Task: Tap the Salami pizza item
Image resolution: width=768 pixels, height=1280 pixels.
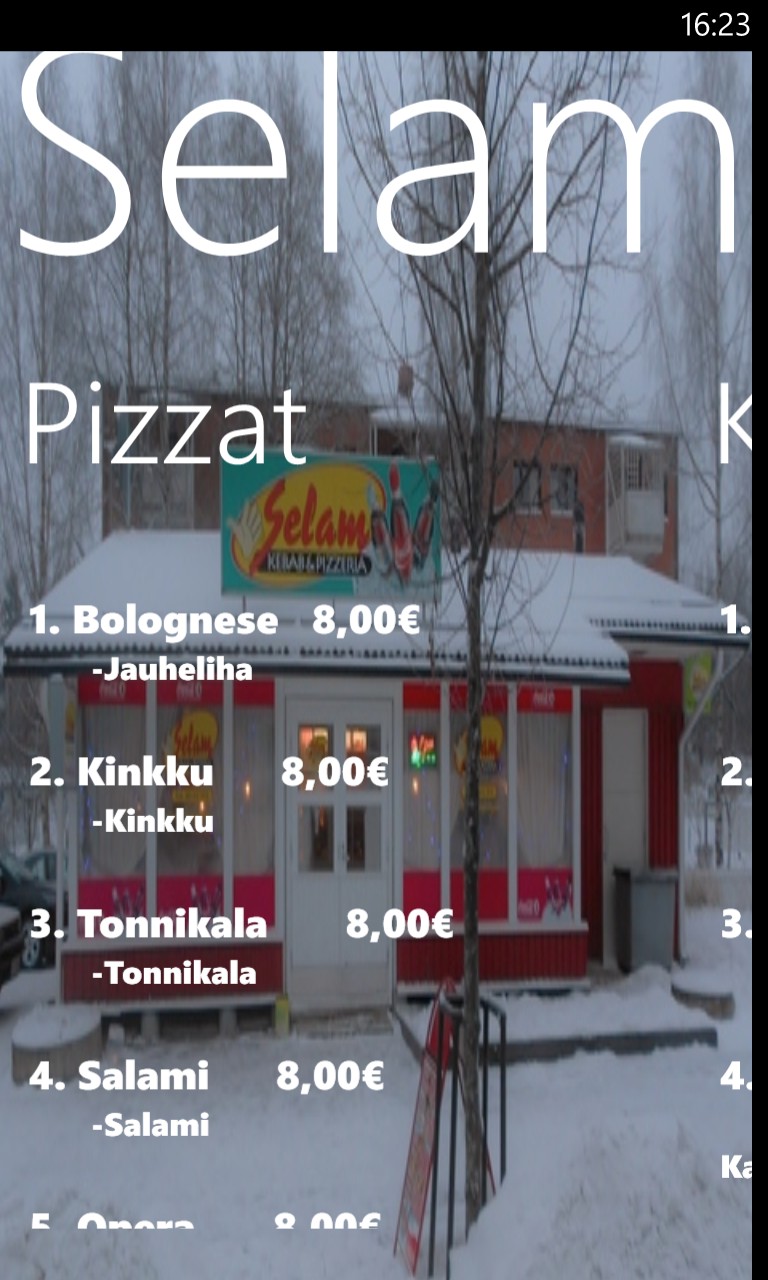Action: [x=143, y=1076]
